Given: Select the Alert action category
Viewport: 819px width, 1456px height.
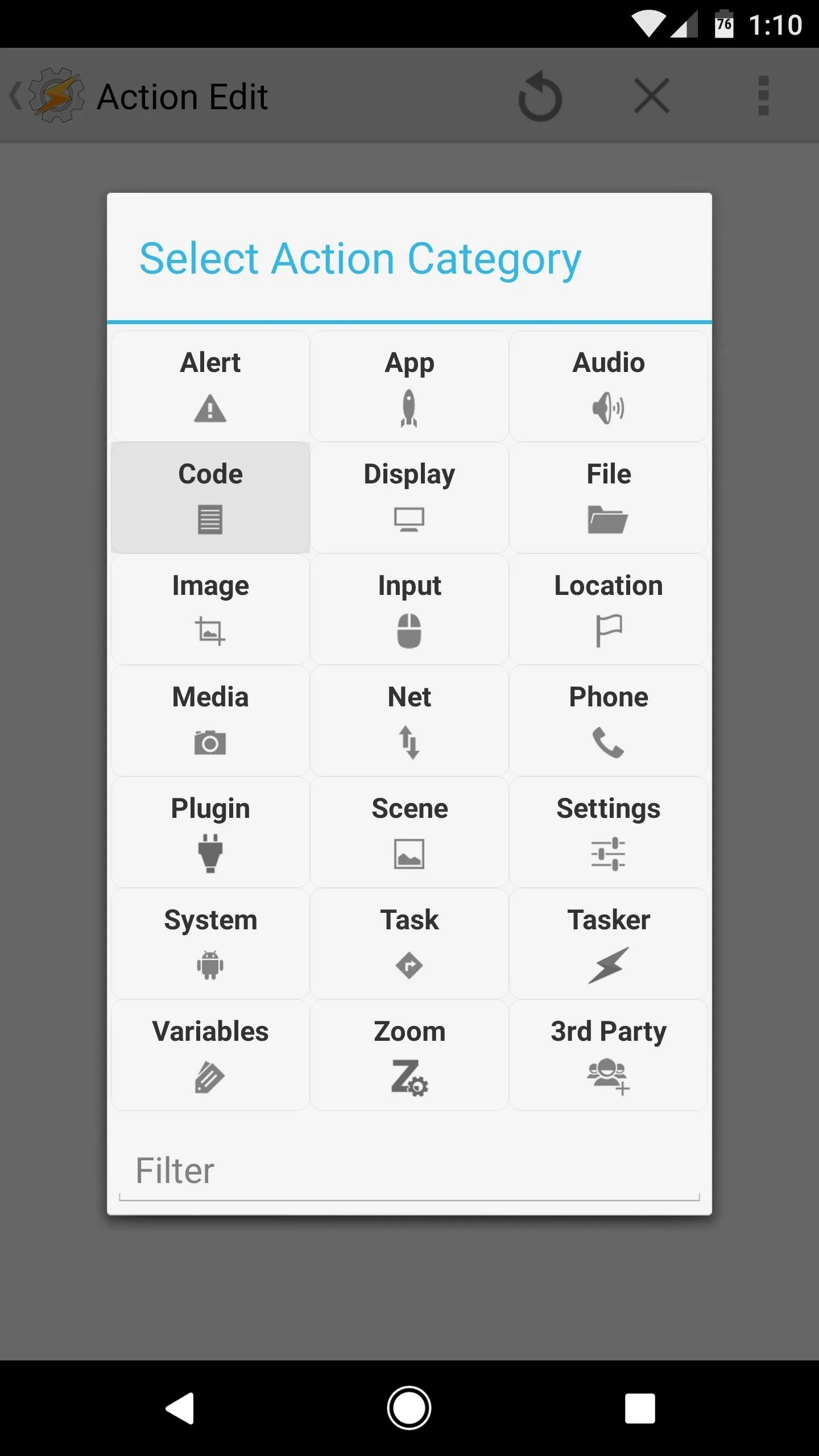Looking at the screenshot, I should (210, 386).
